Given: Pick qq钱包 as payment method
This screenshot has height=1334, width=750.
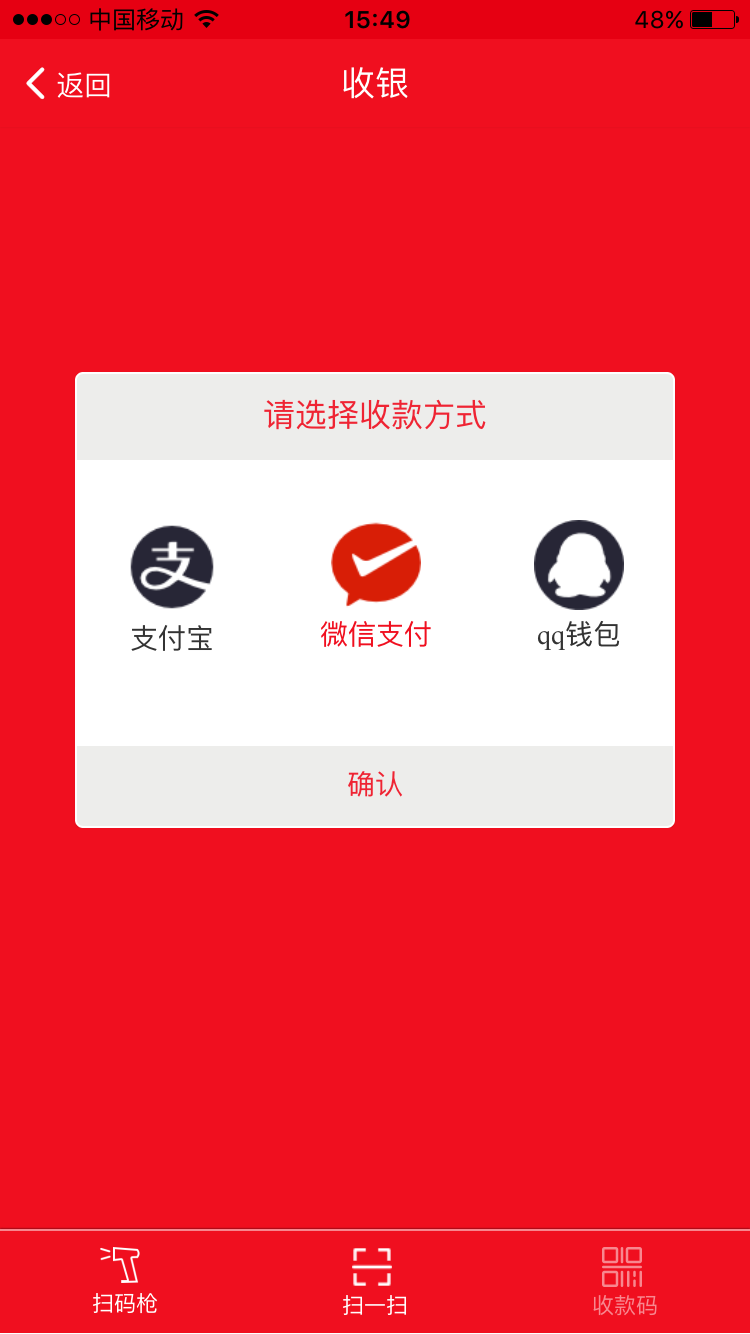Looking at the screenshot, I should (x=578, y=586).
